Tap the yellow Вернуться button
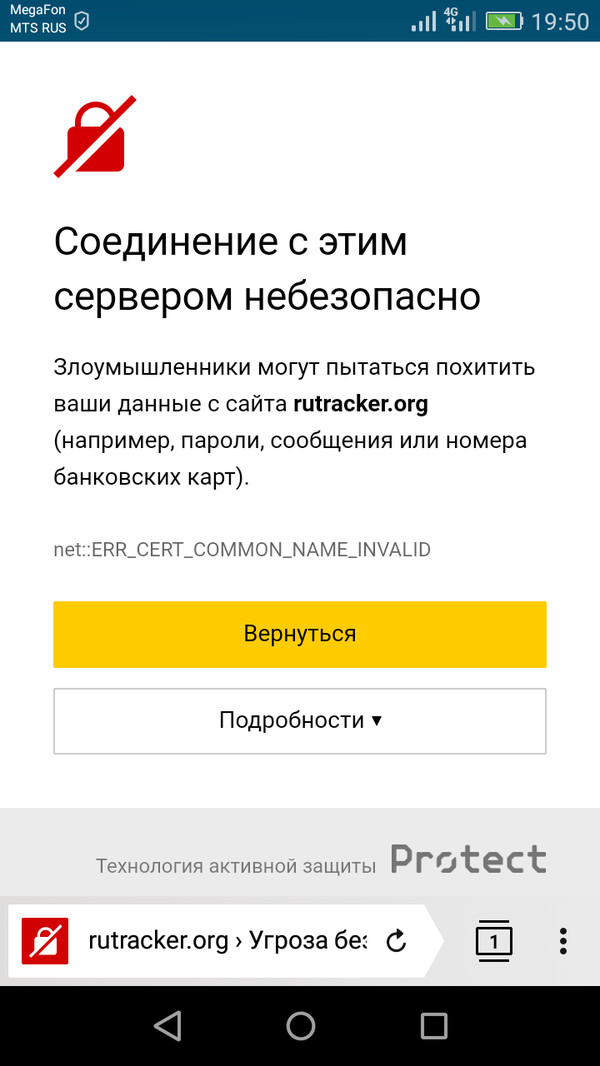The width and height of the screenshot is (600, 1066). tap(299, 634)
